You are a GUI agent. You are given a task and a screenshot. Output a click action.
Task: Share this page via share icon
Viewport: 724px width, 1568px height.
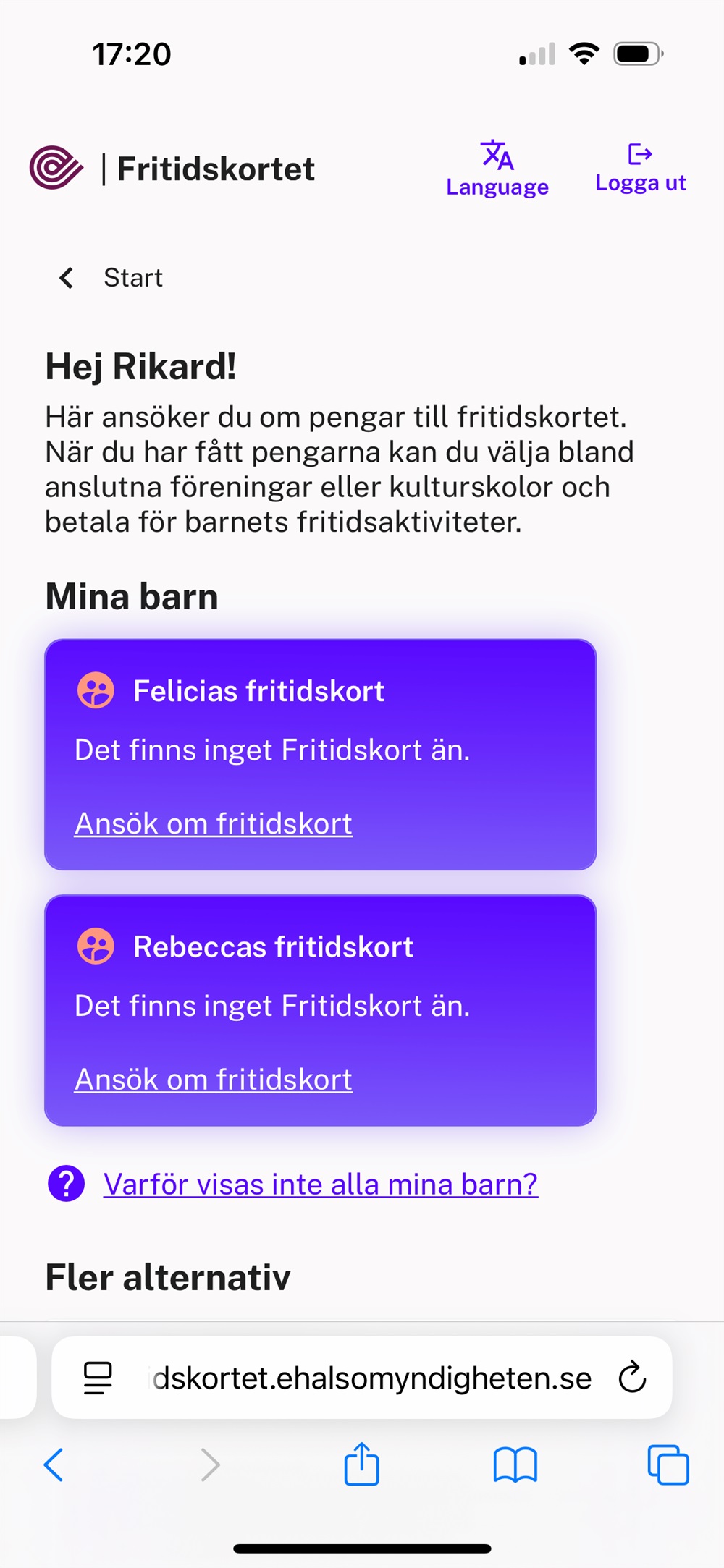(361, 1465)
